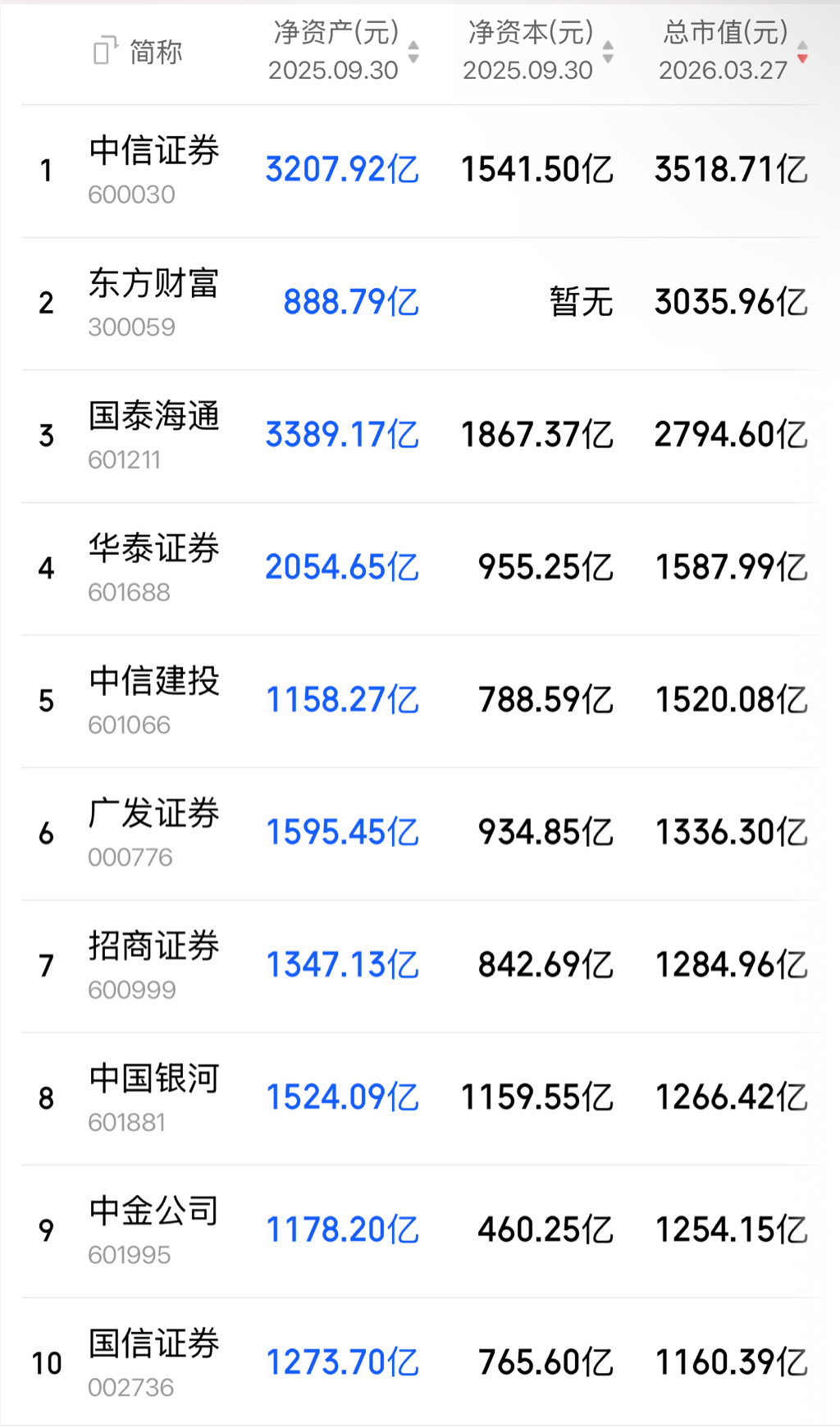The image size is (840, 1428).
Task: Open 招商证券 stock details
Action: pyautogui.click(x=154, y=965)
